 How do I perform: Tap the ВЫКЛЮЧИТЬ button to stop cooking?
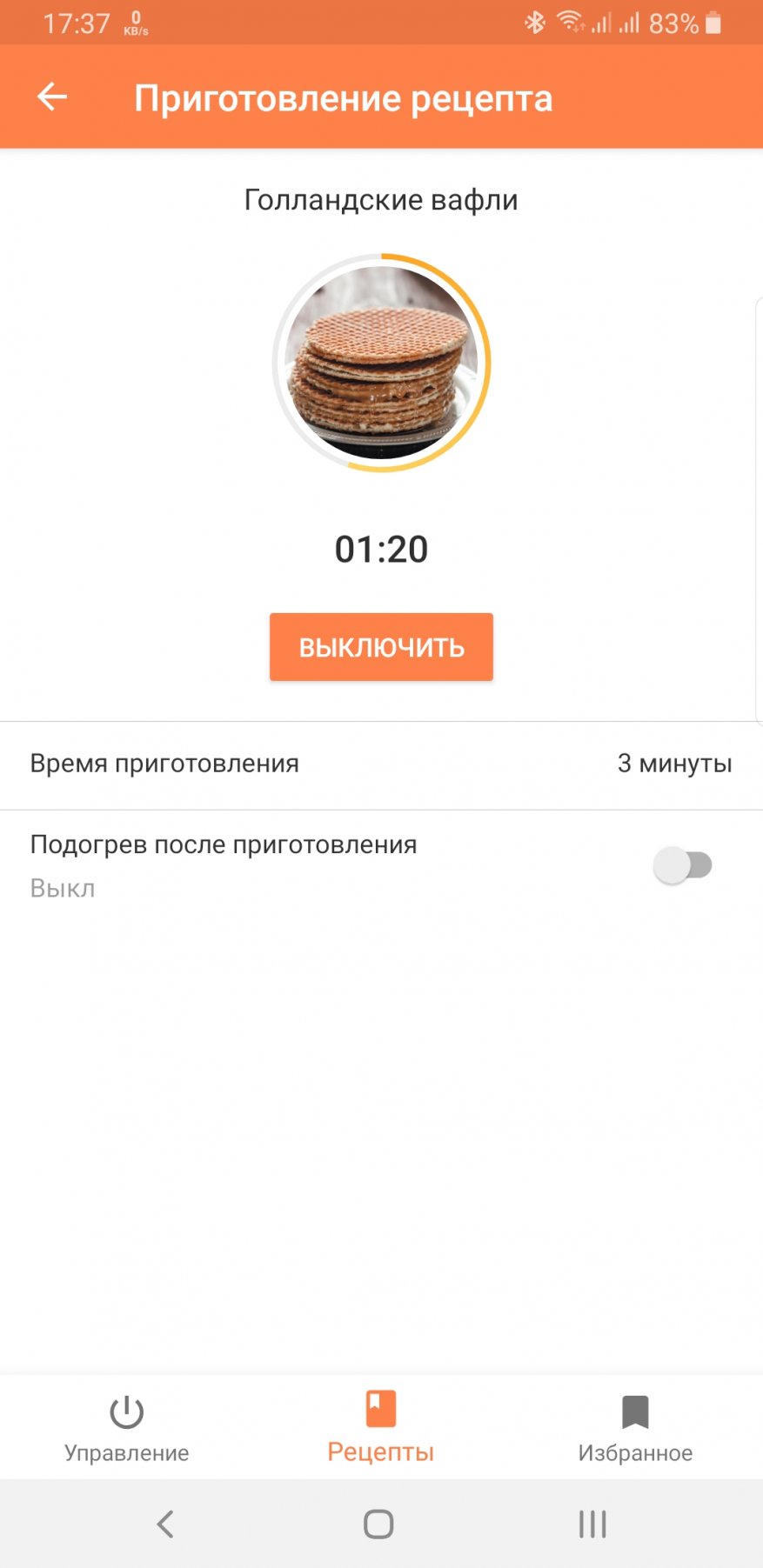(381, 647)
